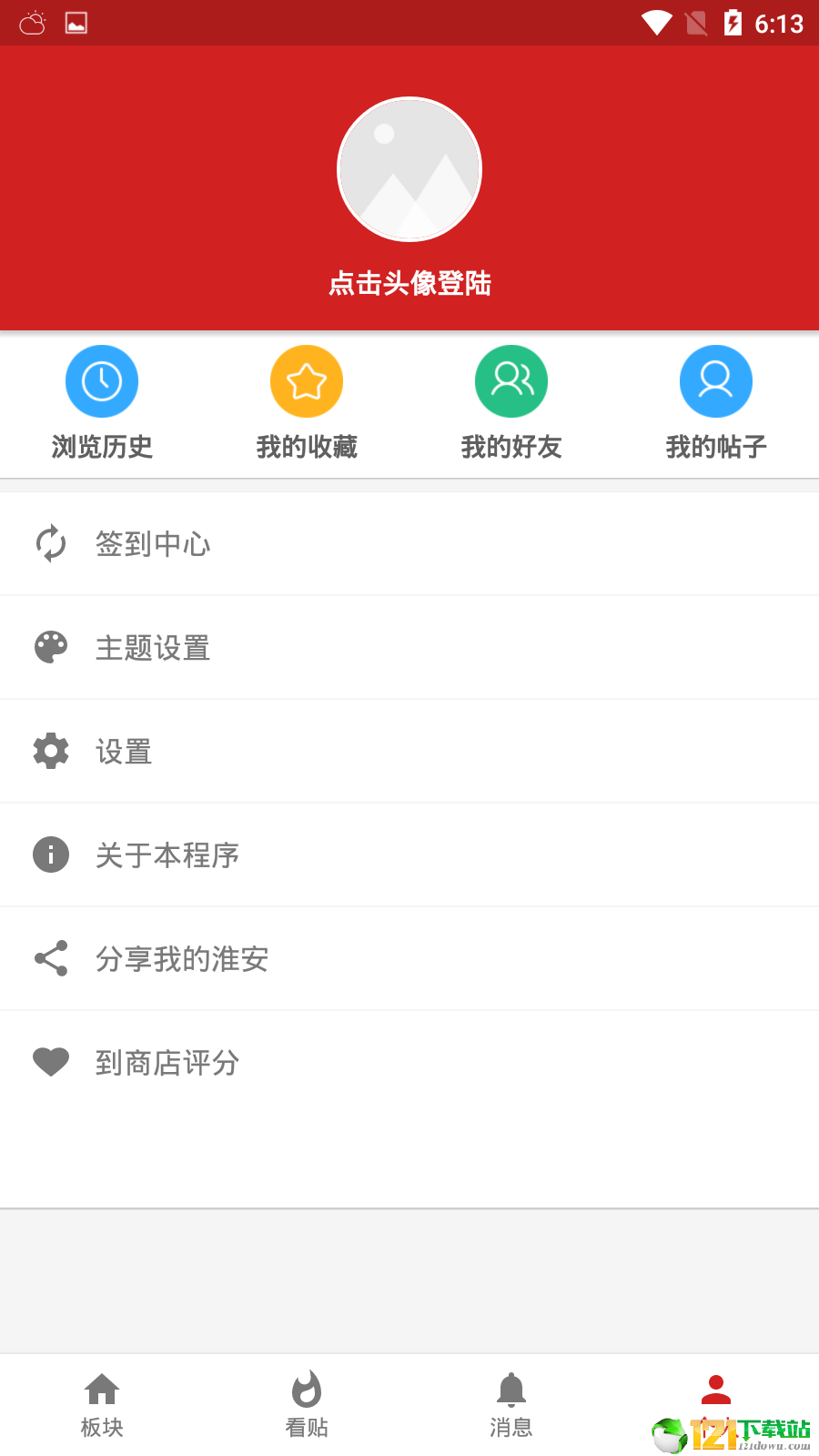Switch to the 看贴 tab
The height and width of the screenshot is (1456, 819).
(307, 1404)
